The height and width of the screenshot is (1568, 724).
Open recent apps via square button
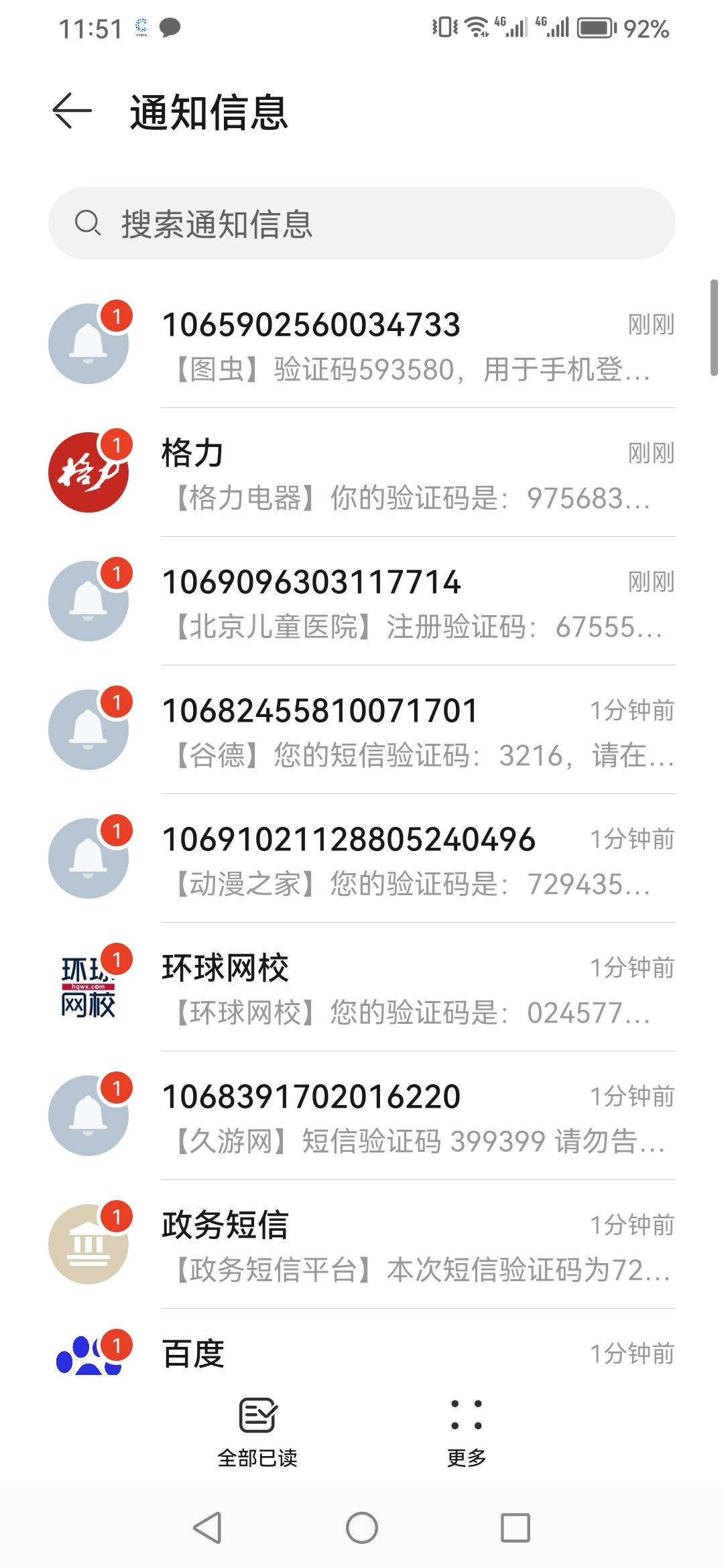(516, 1528)
